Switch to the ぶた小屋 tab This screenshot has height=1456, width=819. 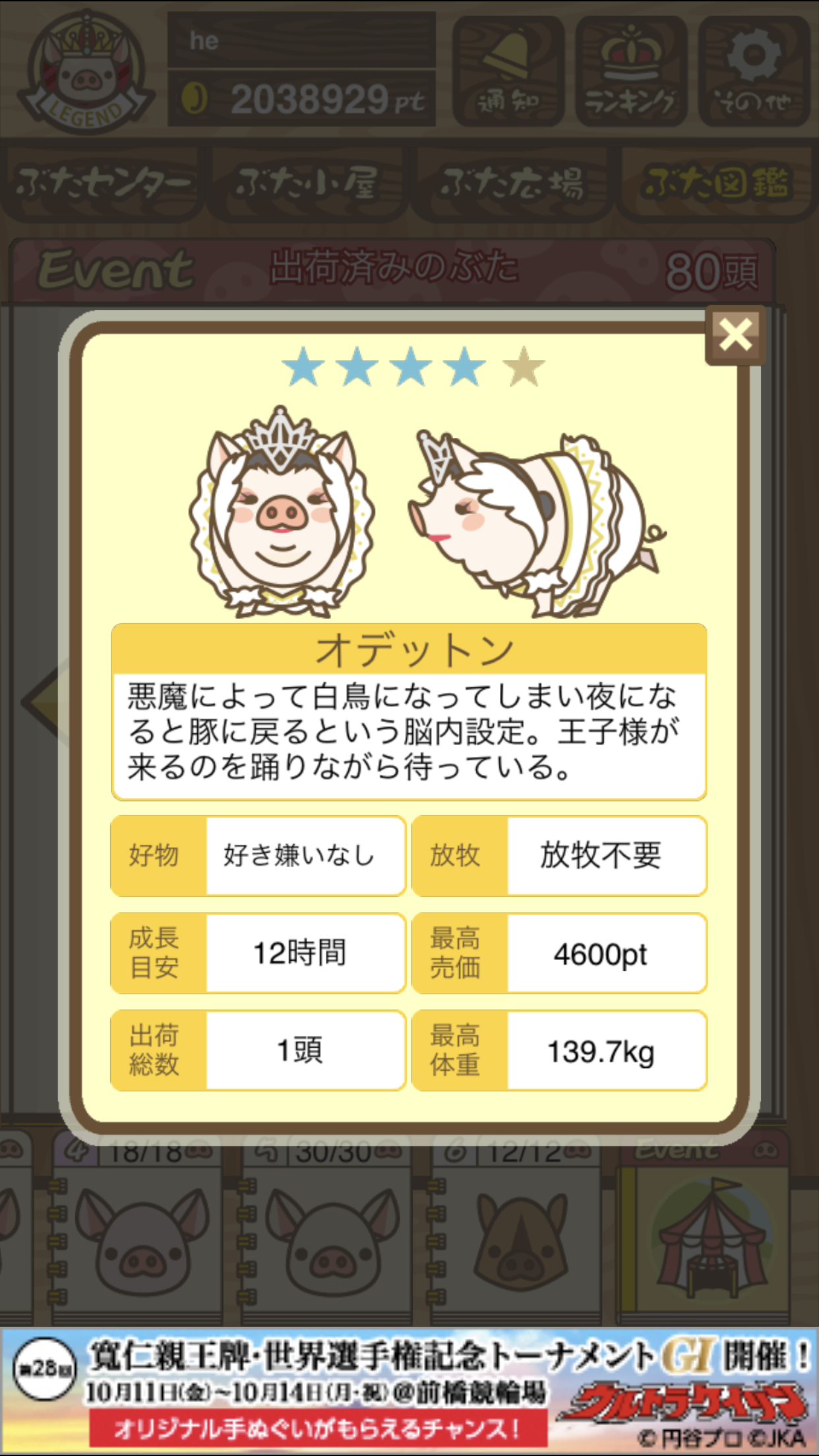click(x=307, y=183)
